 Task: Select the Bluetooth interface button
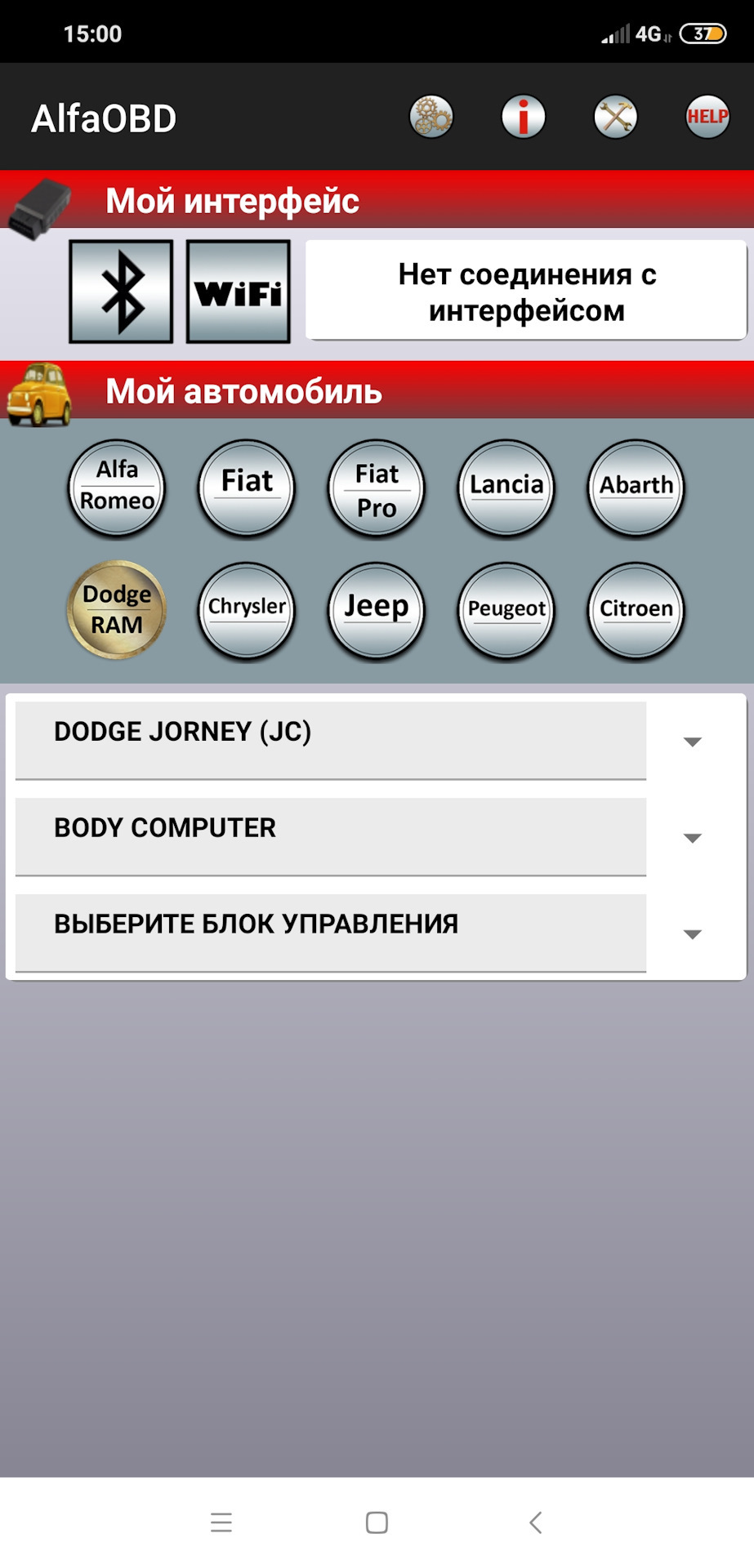tap(121, 292)
